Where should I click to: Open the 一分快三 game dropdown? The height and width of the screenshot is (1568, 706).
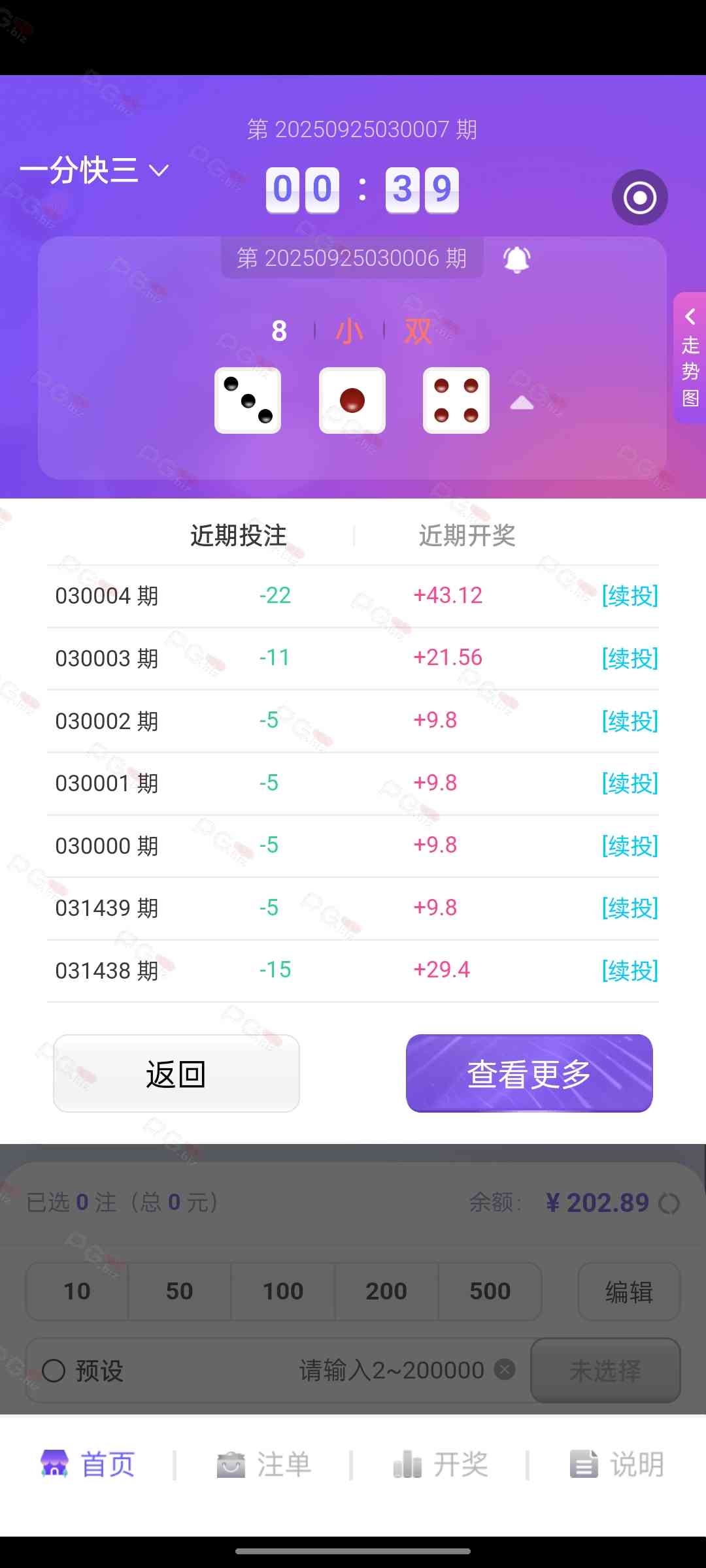95,171
